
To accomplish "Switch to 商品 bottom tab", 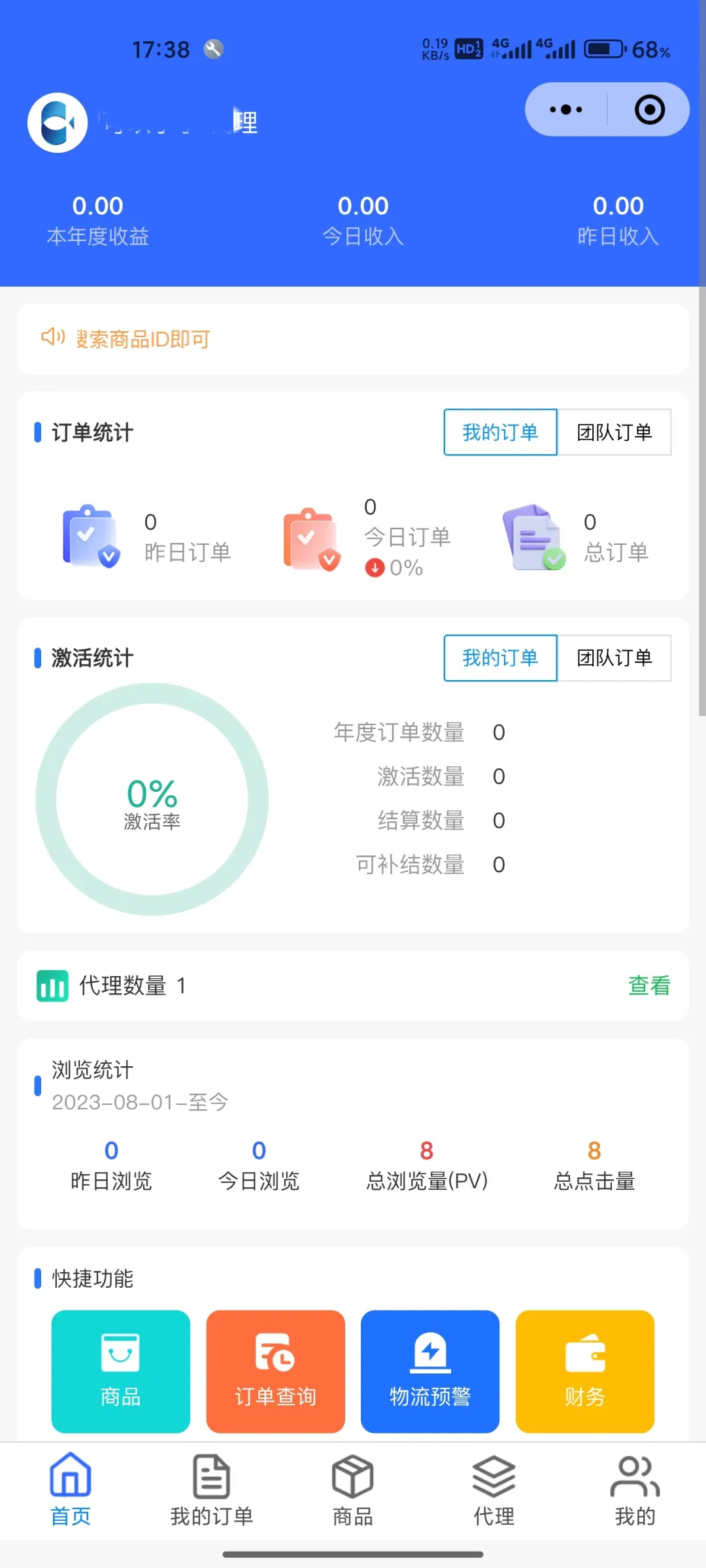I will tap(353, 1490).
